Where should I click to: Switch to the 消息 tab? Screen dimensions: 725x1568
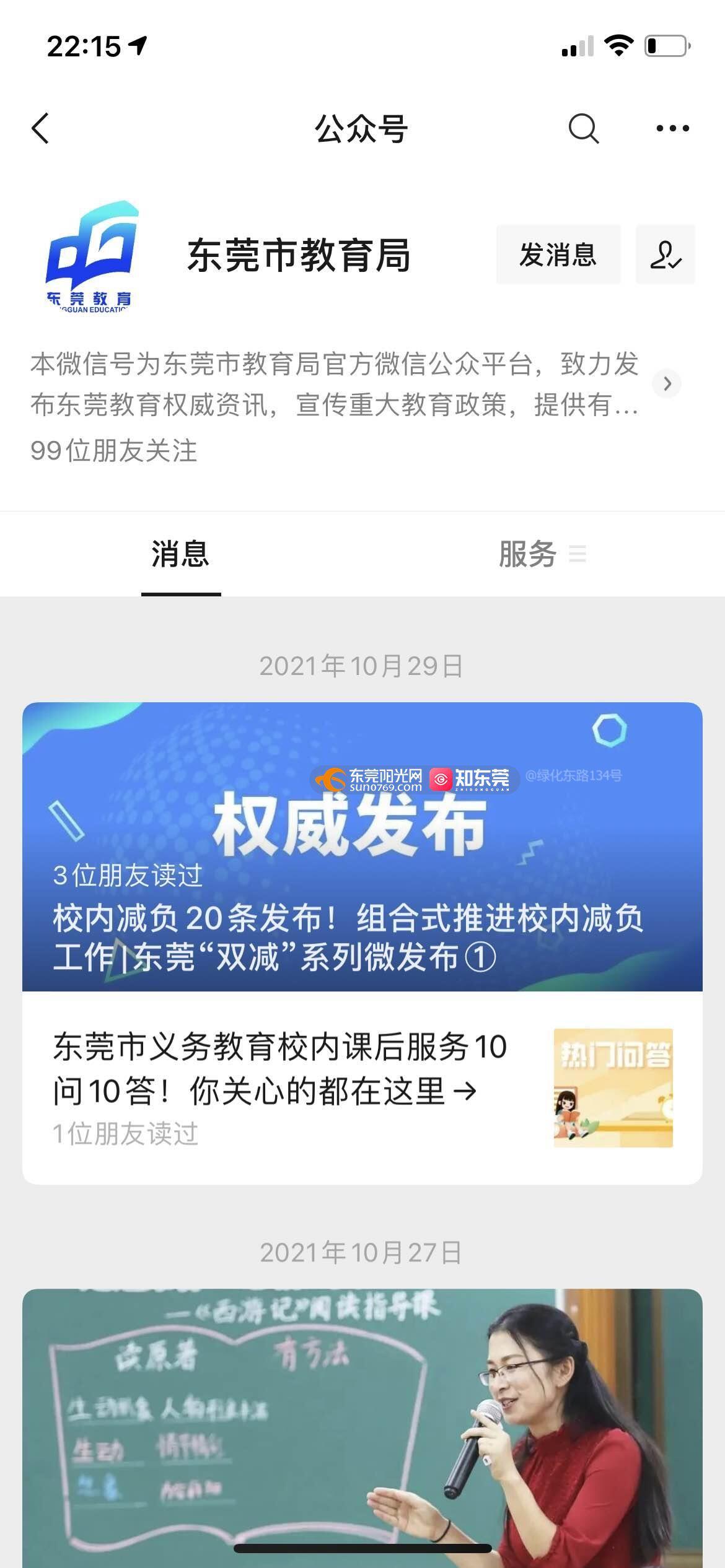pos(180,554)
